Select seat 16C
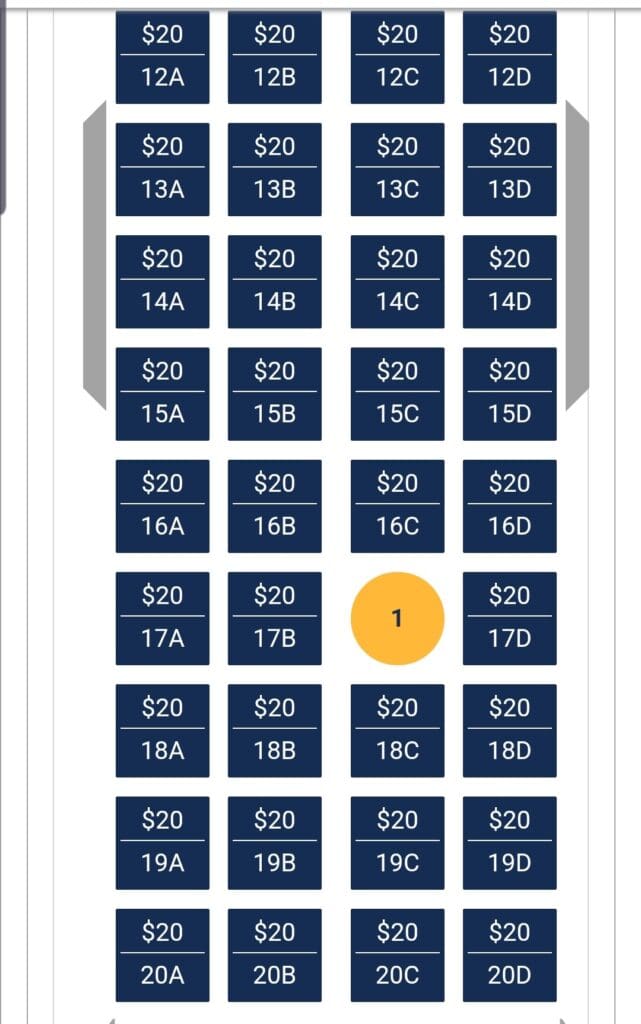Image resolution: width=641 pixels, height=1024 pixels. tap(397, 505)
